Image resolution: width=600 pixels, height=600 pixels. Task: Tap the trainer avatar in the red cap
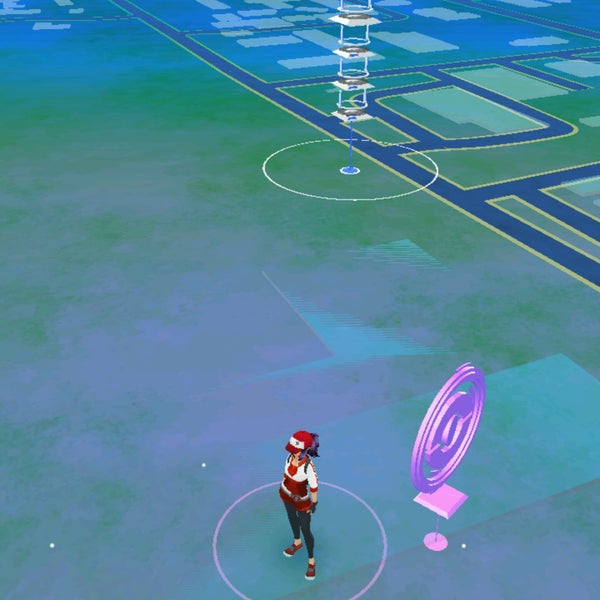tap(299, 497)
